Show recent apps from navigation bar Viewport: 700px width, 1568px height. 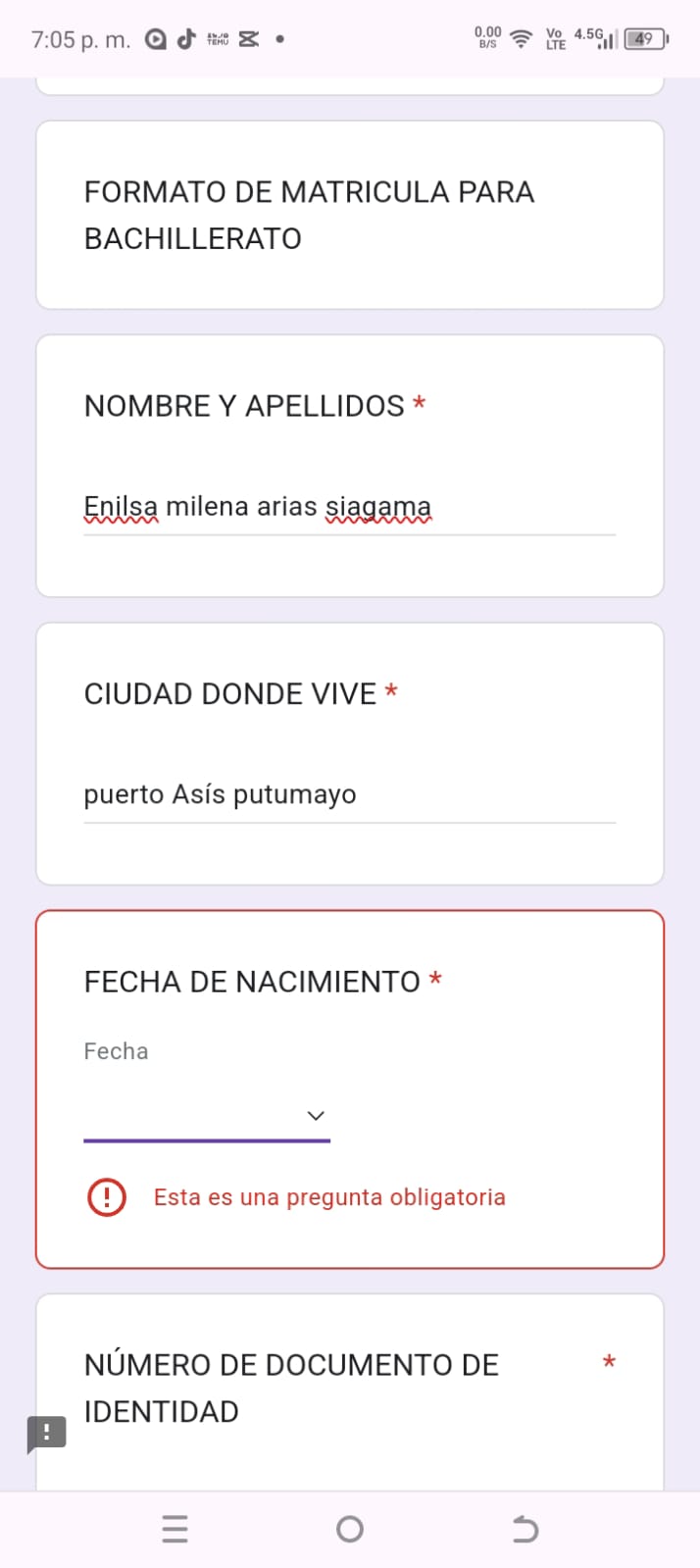tap(175, 1529)
